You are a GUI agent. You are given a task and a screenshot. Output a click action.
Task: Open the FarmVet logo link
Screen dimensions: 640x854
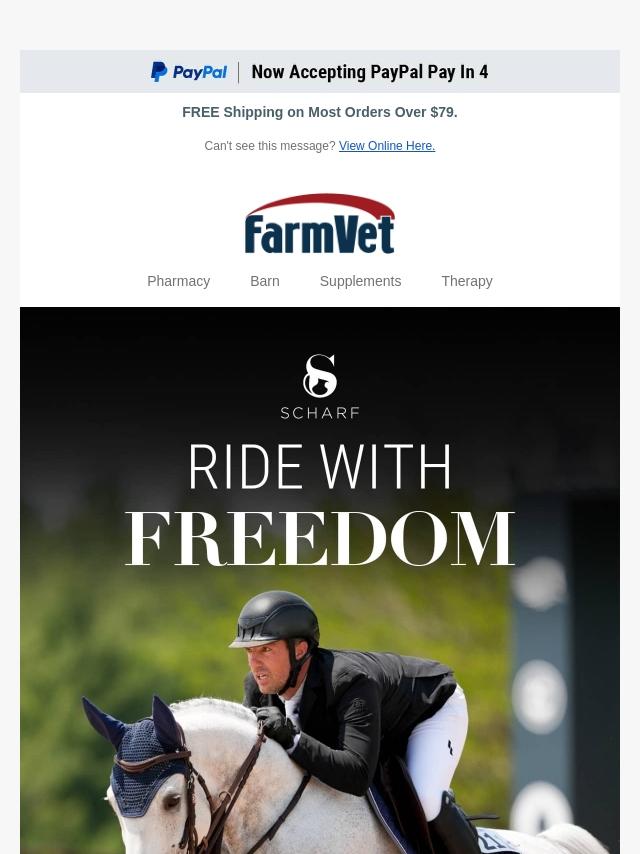pos(320,223)
